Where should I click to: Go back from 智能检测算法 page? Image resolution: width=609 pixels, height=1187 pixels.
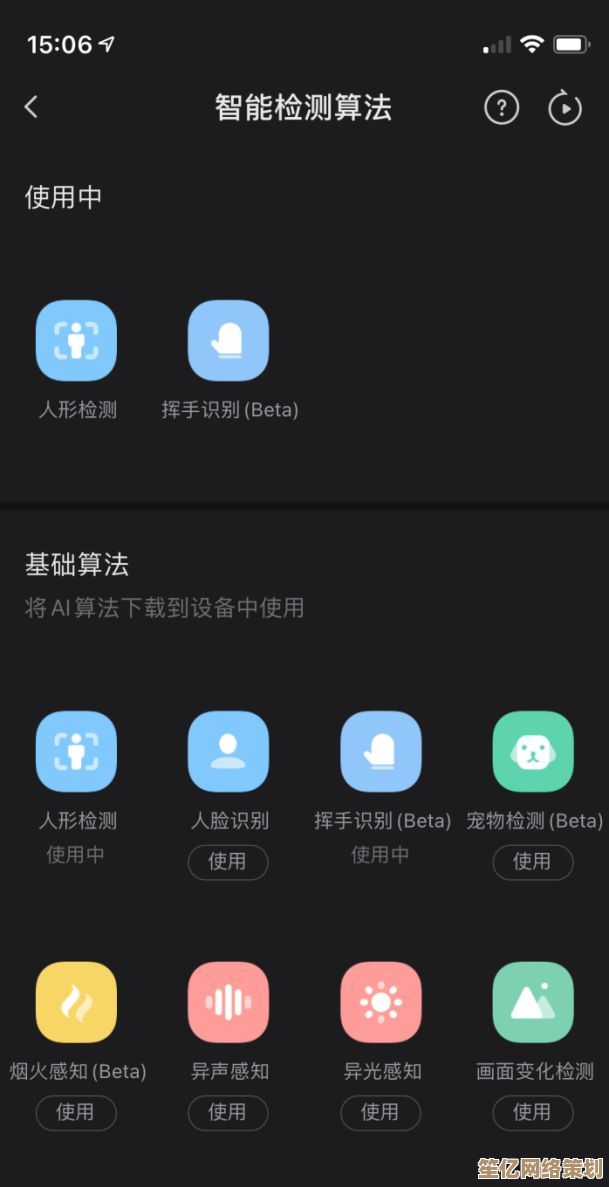point(31,107)
